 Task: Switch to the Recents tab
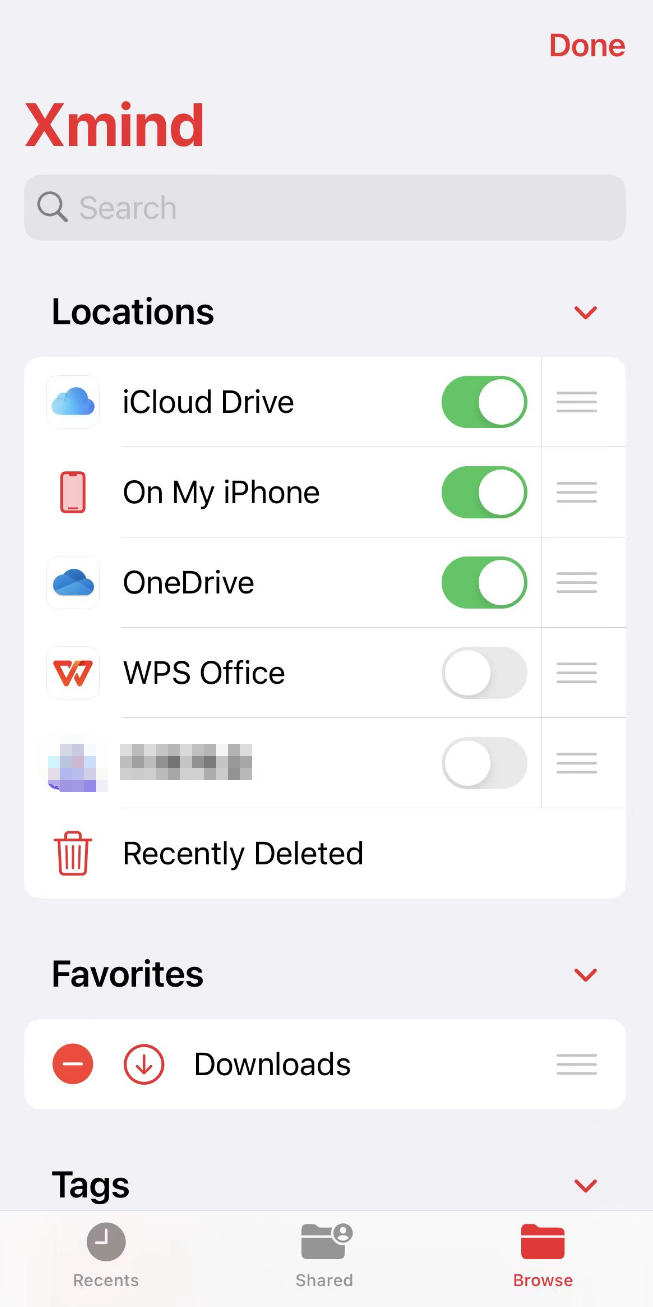(x=106, y=1256)
